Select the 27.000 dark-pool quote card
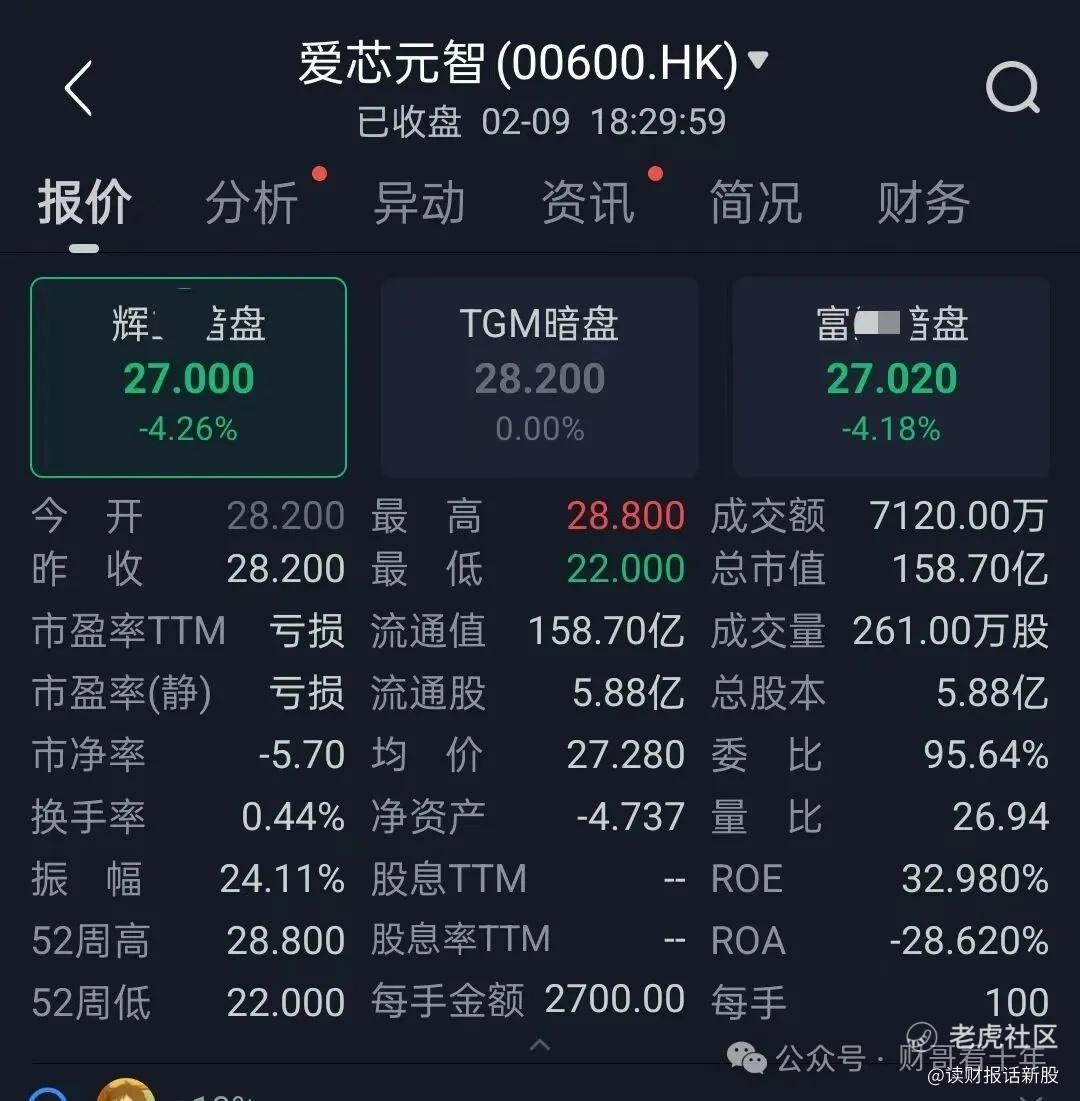The height and width of the screenshot is (1101, 1080). click(x=189, y=377)
